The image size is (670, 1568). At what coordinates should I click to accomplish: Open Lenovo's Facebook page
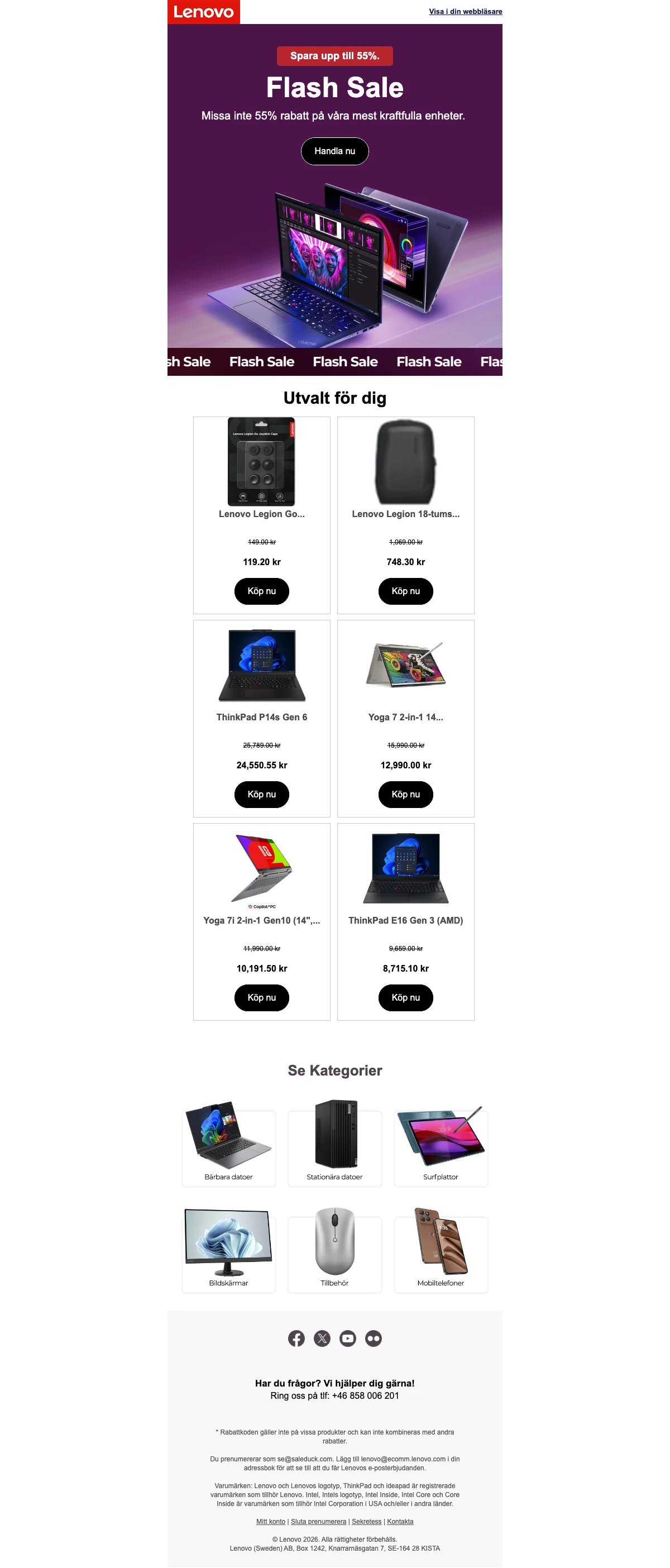coord(296,1338)
